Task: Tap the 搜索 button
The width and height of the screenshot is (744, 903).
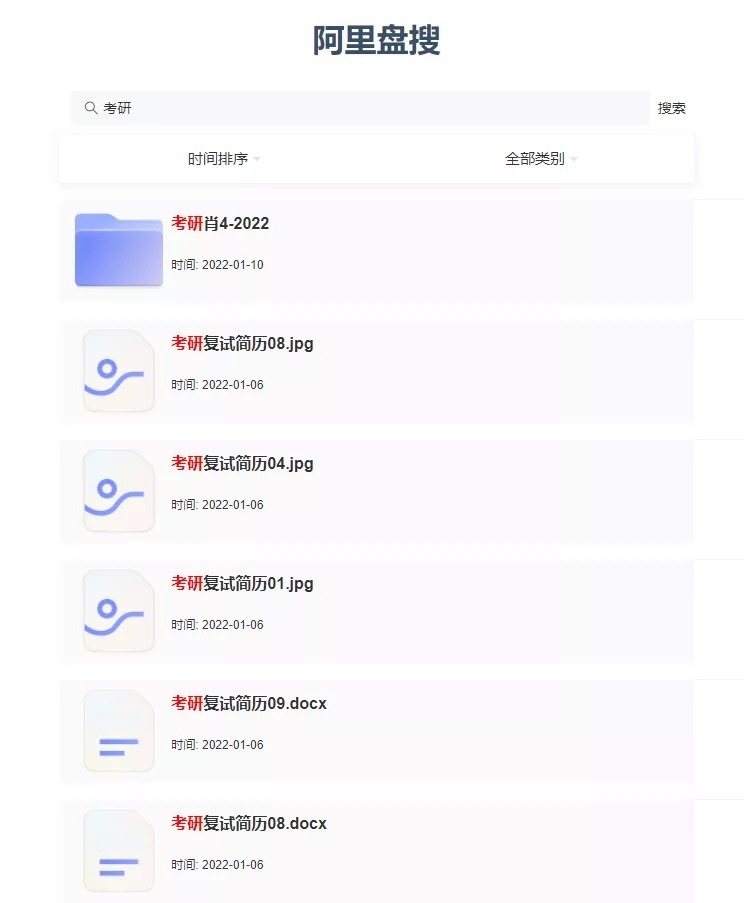Action: point(671,108)
